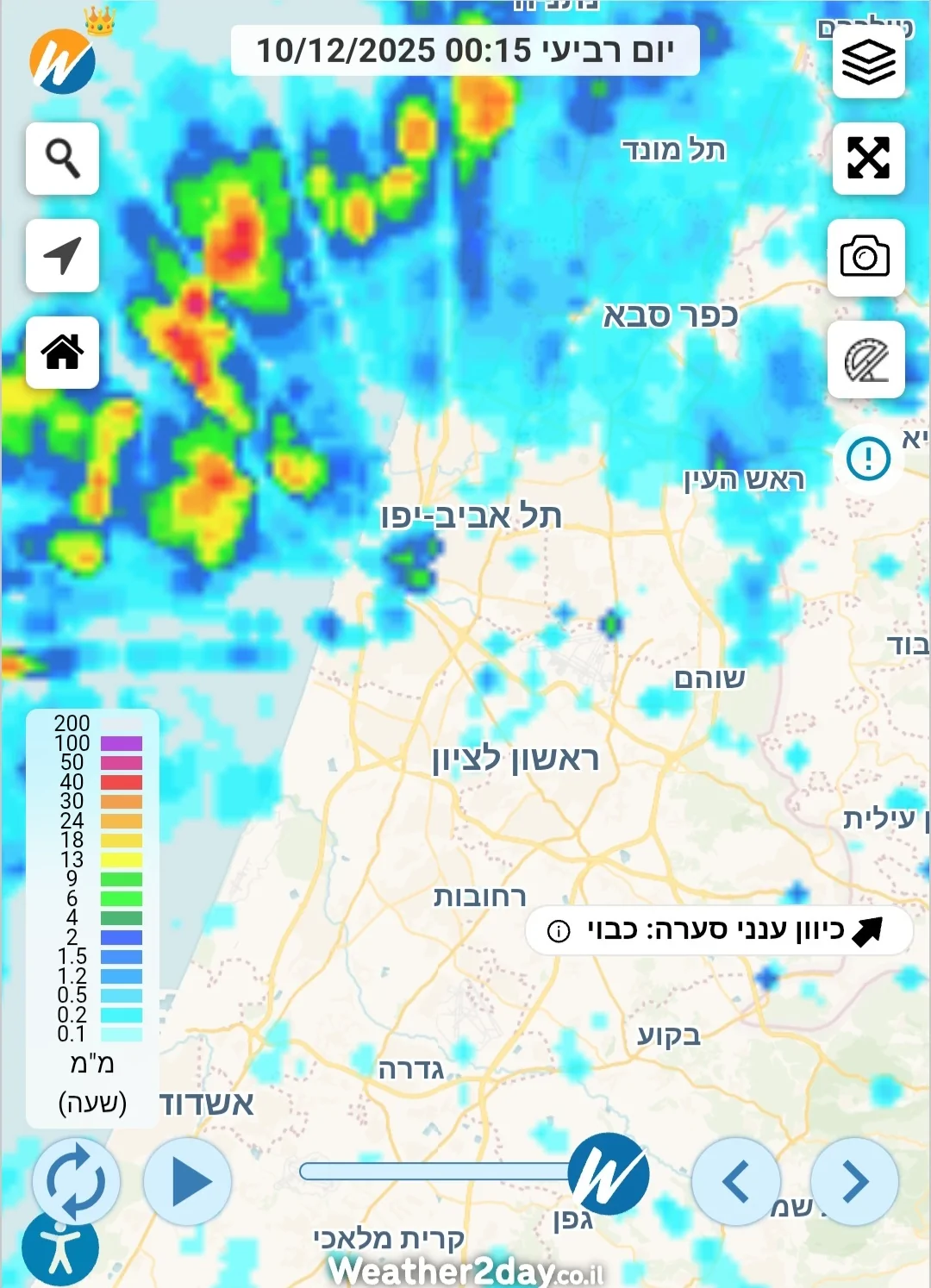Toggle the storm cloud direction chip
The image size is (931, 1288).
718,930
